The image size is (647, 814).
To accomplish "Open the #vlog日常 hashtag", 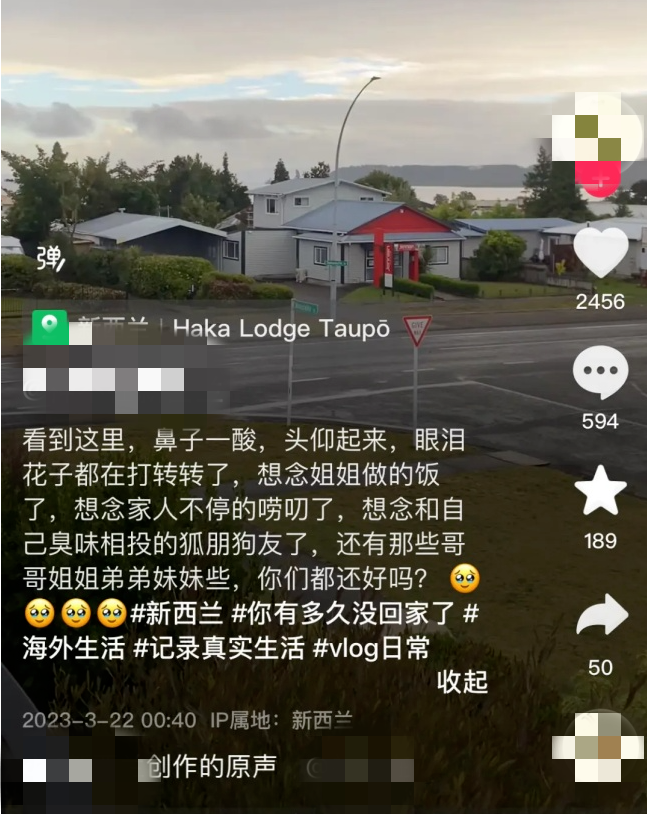I will (371, 647).
